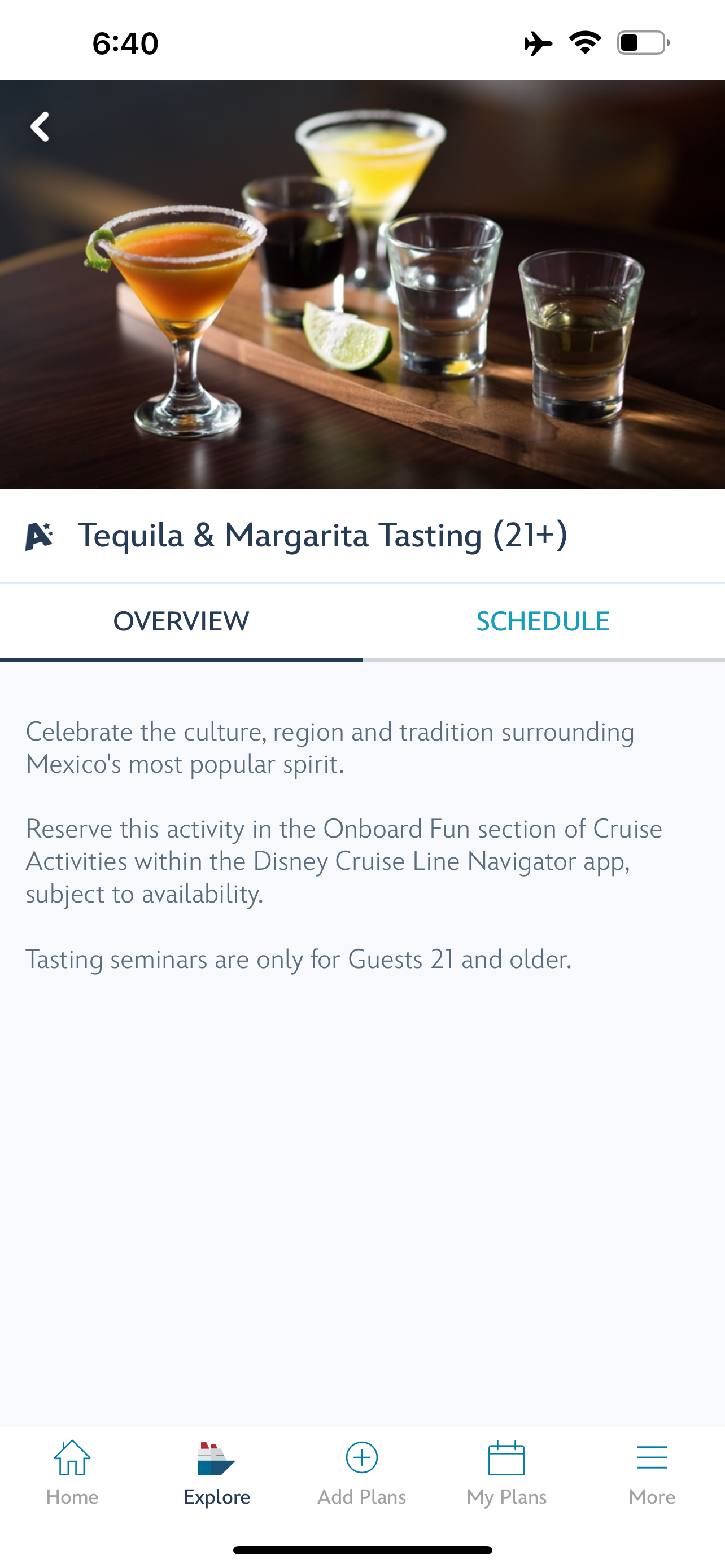725x1568 pixels.
Task: Switch to the Schedule tab
Action: (x=543, y=621)
